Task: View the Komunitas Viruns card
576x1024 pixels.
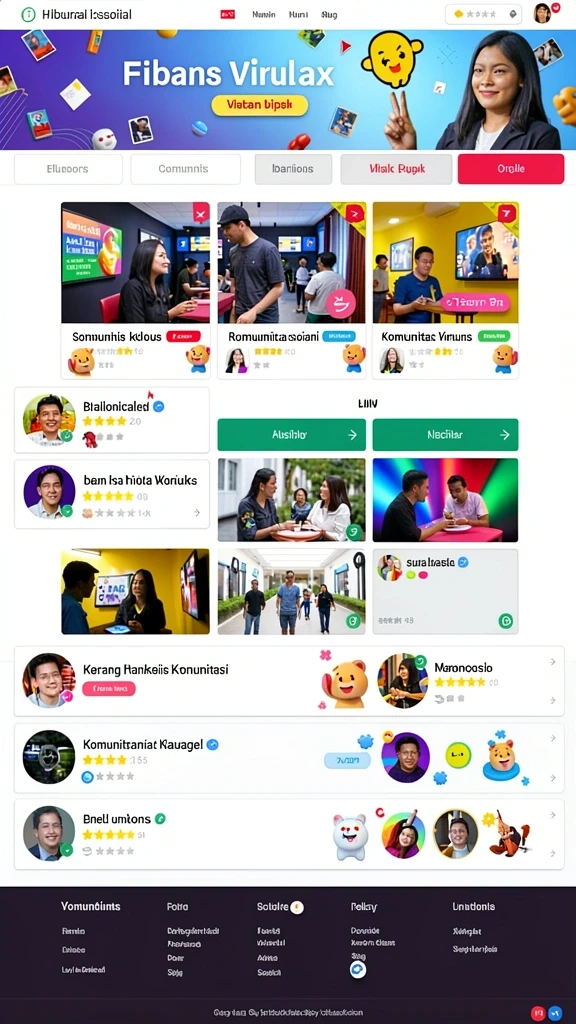Action: [445, 290]
